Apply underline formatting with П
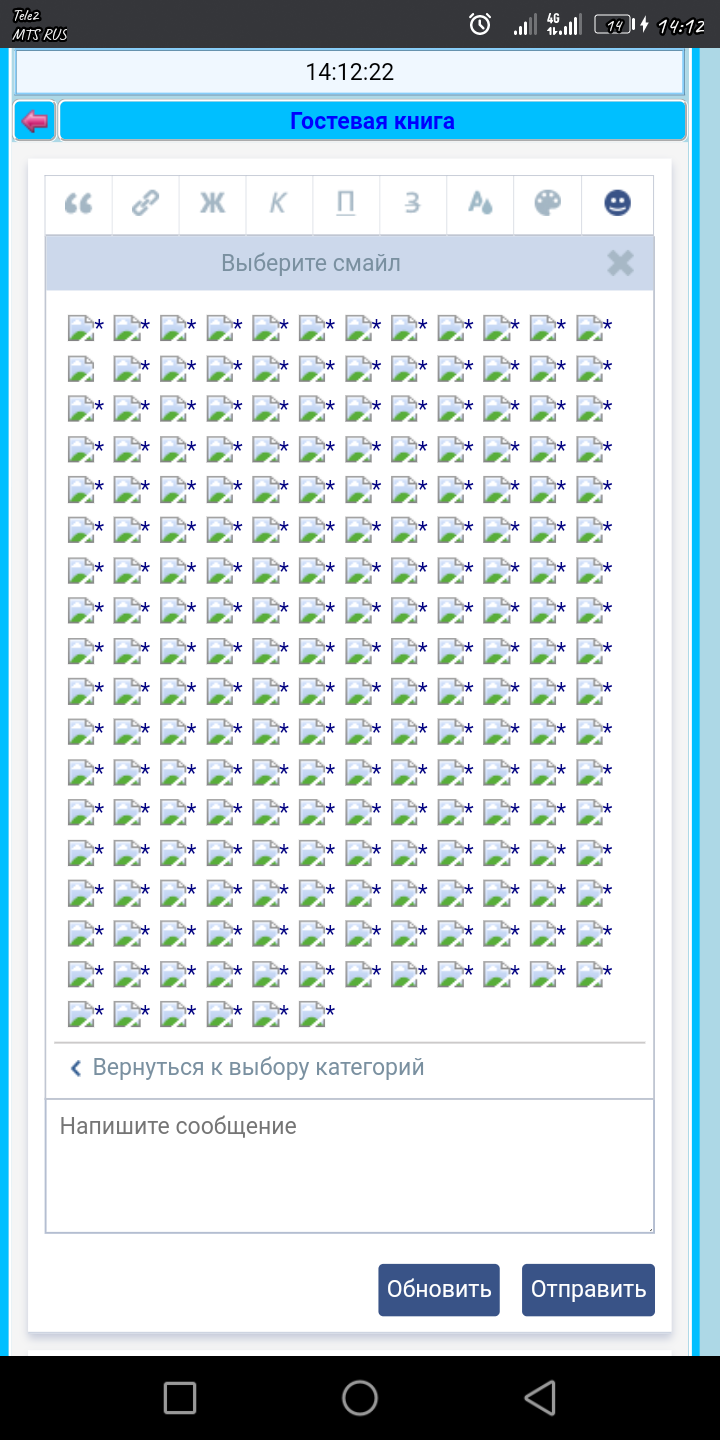This screenshot has height=1440, width=720. [346, 204]
